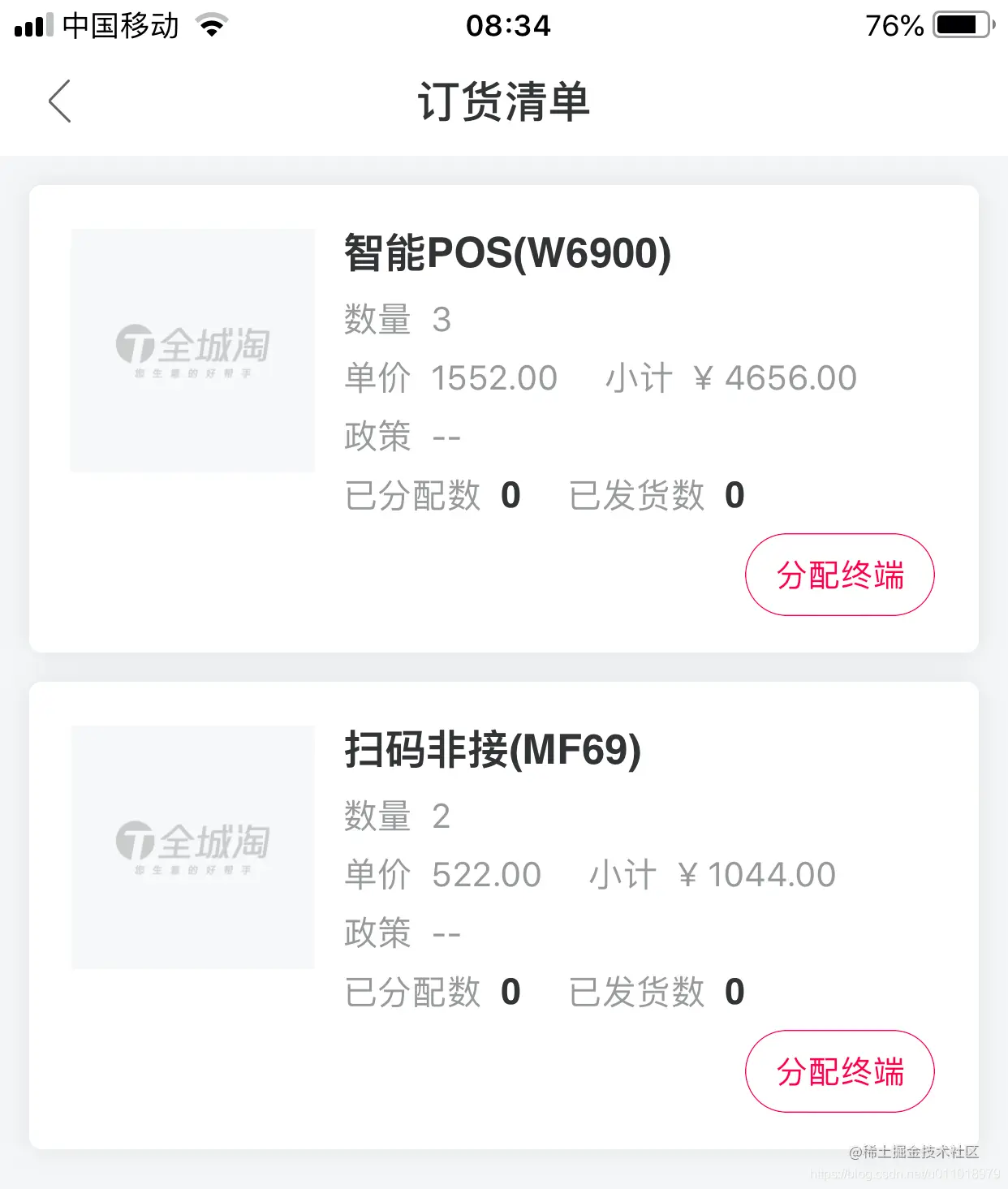1008x1189 pixels.
Task: Tap the subtotal ¥4656.00 amount
Action: point(777,377)
